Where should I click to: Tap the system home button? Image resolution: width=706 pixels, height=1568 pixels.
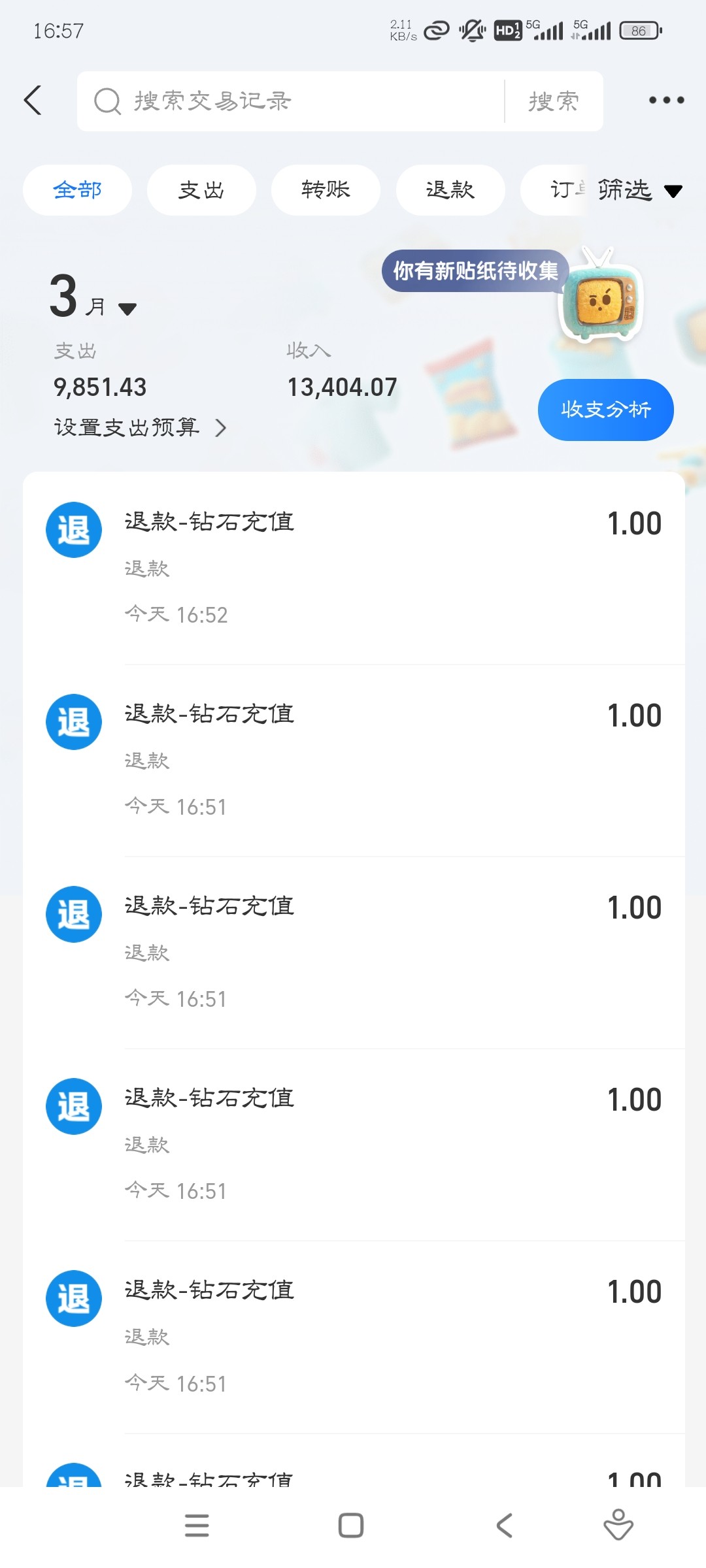tap(351, 1526)
